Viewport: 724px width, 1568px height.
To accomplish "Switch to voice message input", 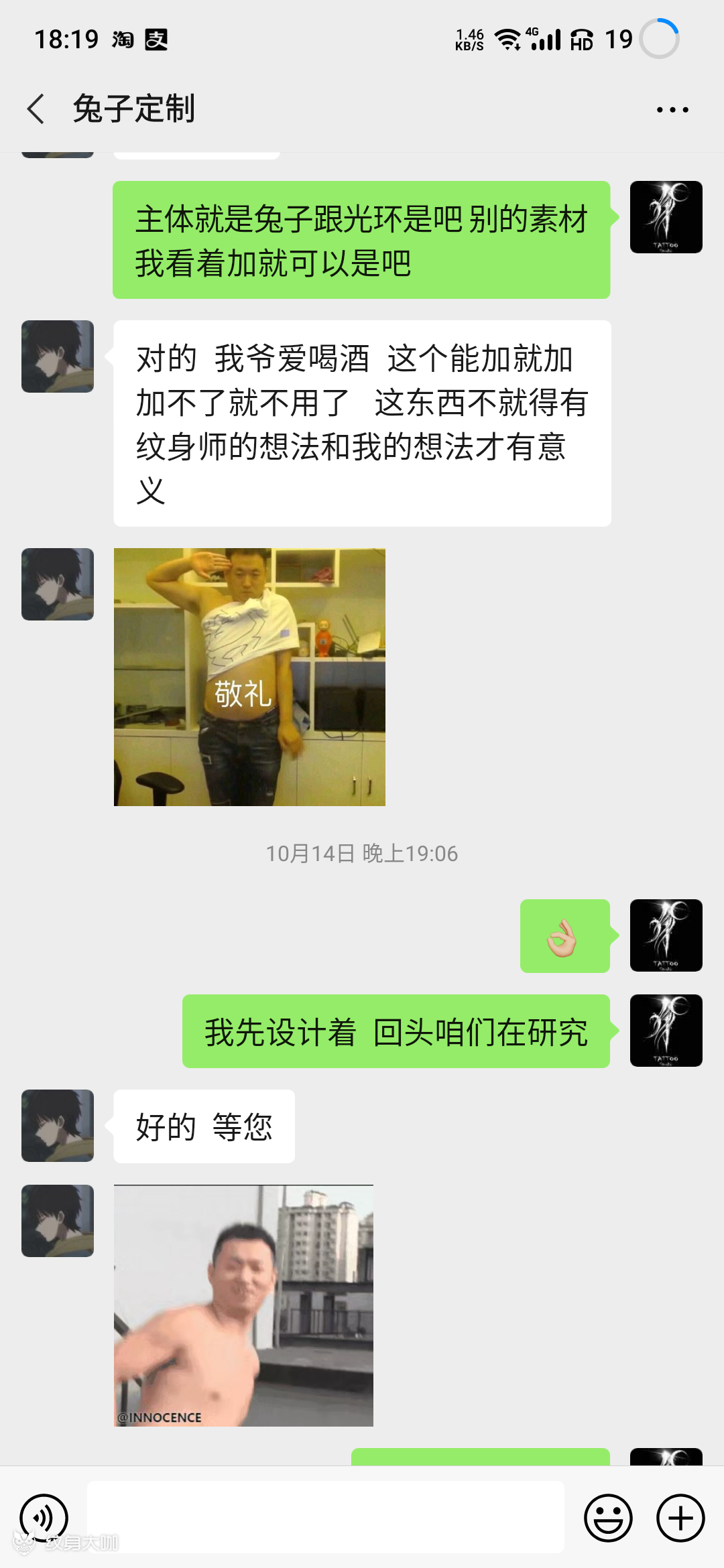I will [x=44, y=1518].
